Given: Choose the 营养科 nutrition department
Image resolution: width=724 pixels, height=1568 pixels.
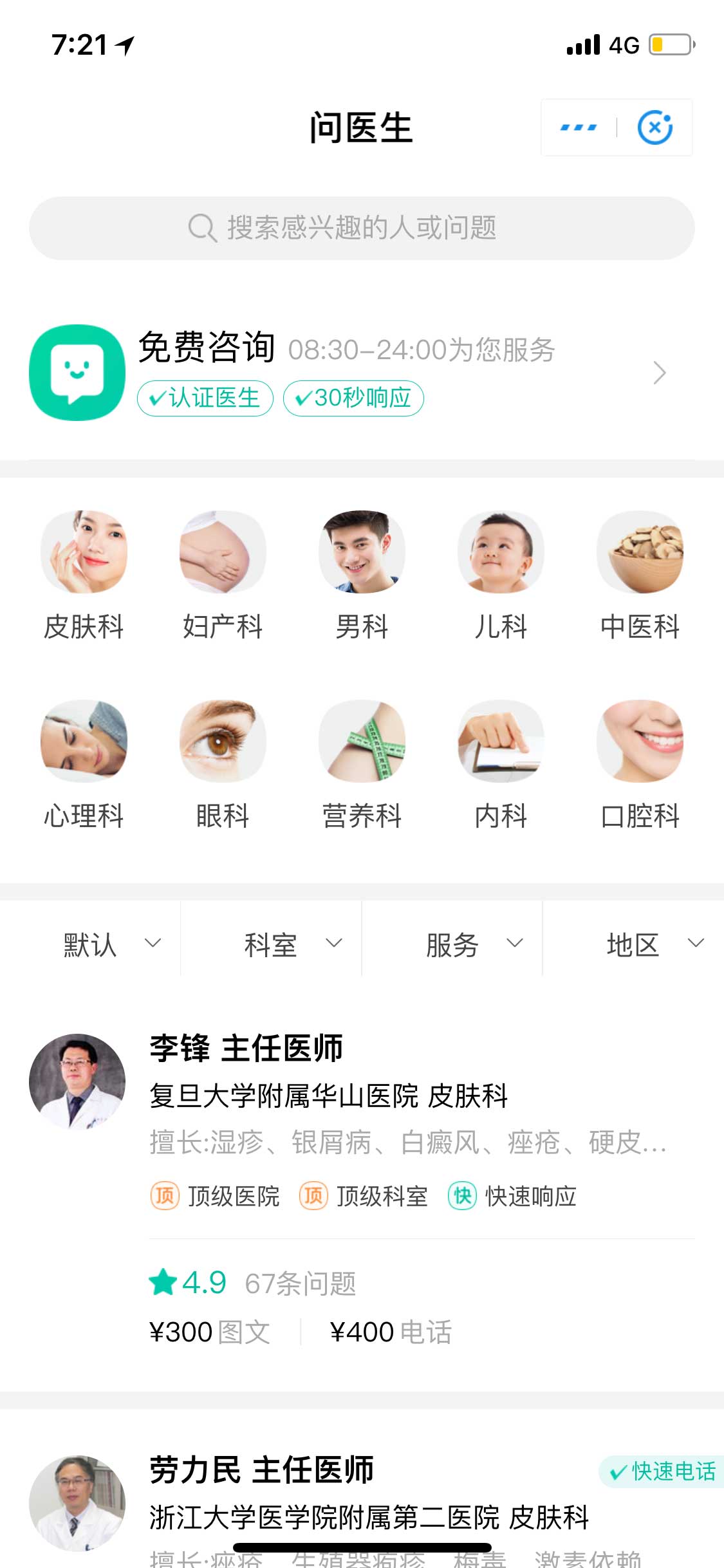Looking at the screenshot, I should (362, 763).
